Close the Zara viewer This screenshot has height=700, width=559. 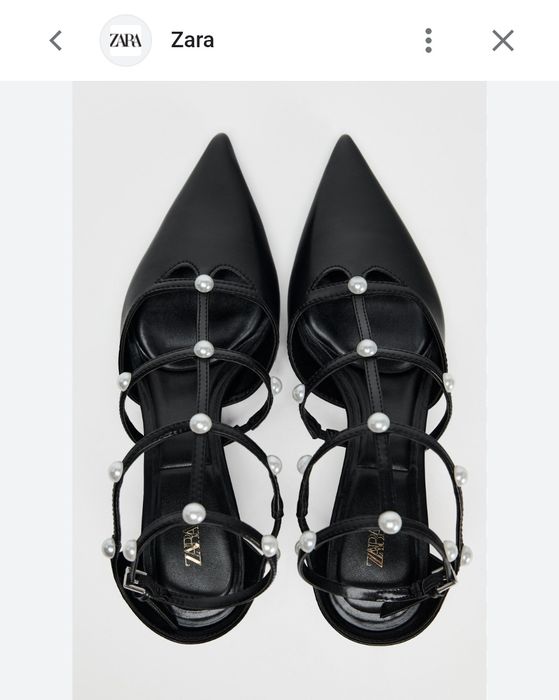pyautogui.click(x=503, y=41)
